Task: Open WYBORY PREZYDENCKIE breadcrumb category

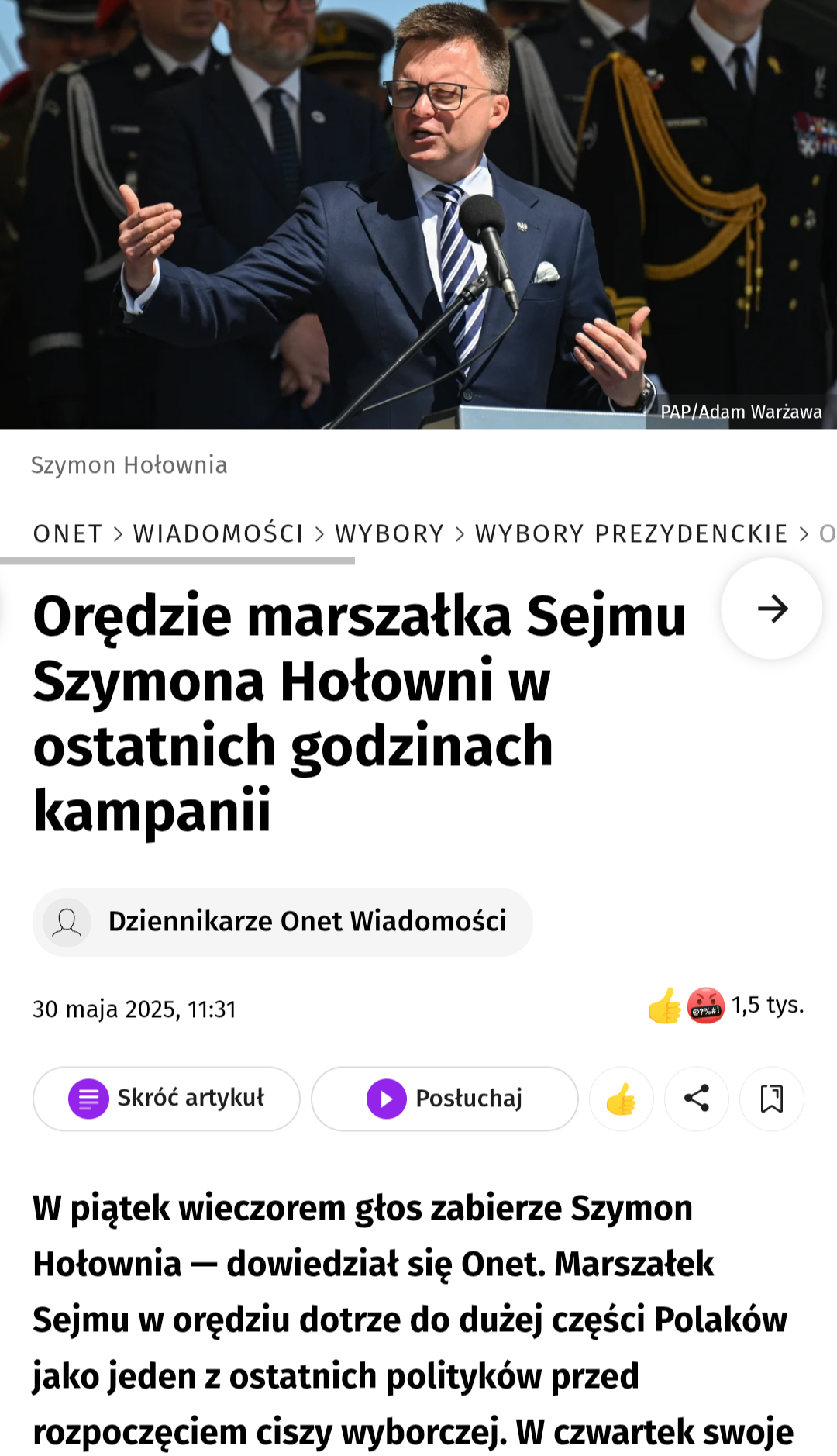Action: [x=631, y=533]
